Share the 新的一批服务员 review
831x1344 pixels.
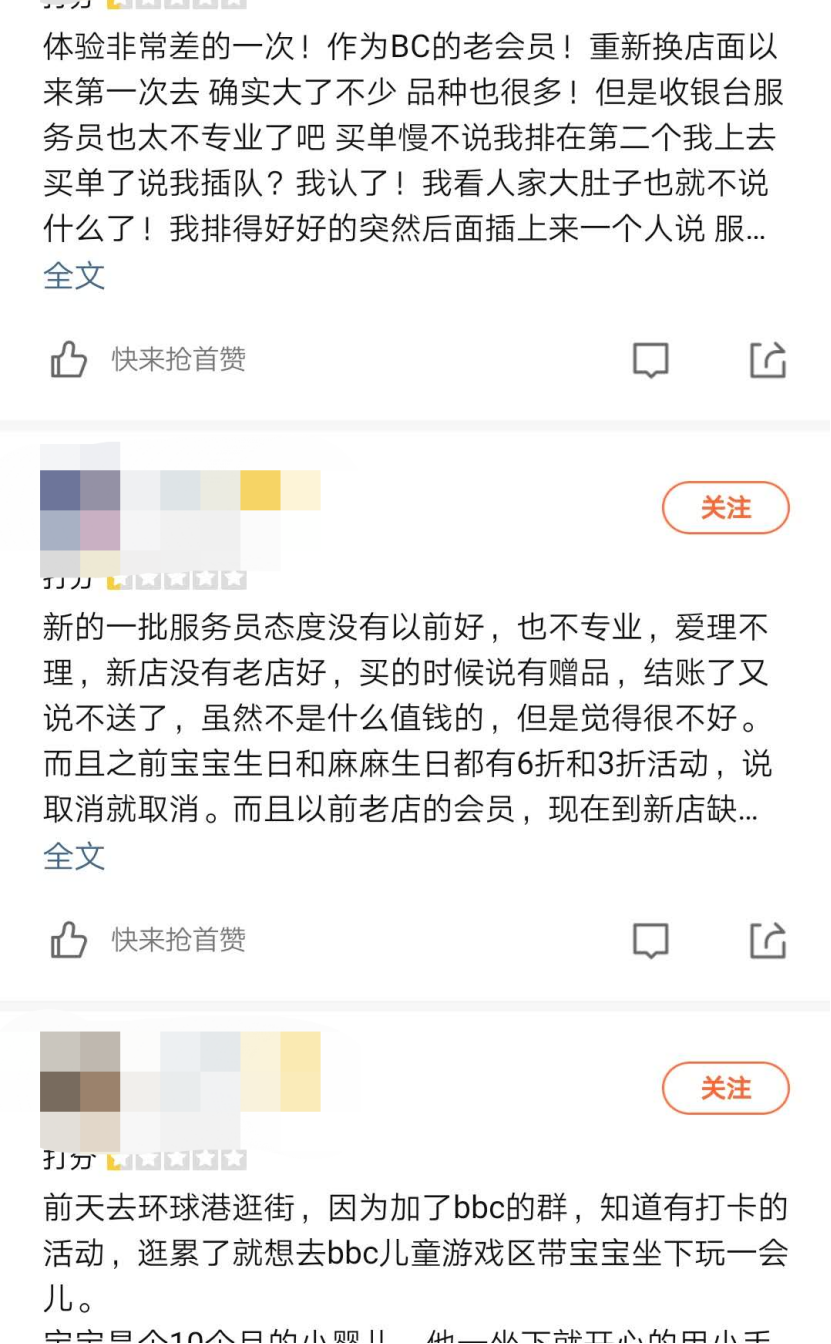[768, 940]
